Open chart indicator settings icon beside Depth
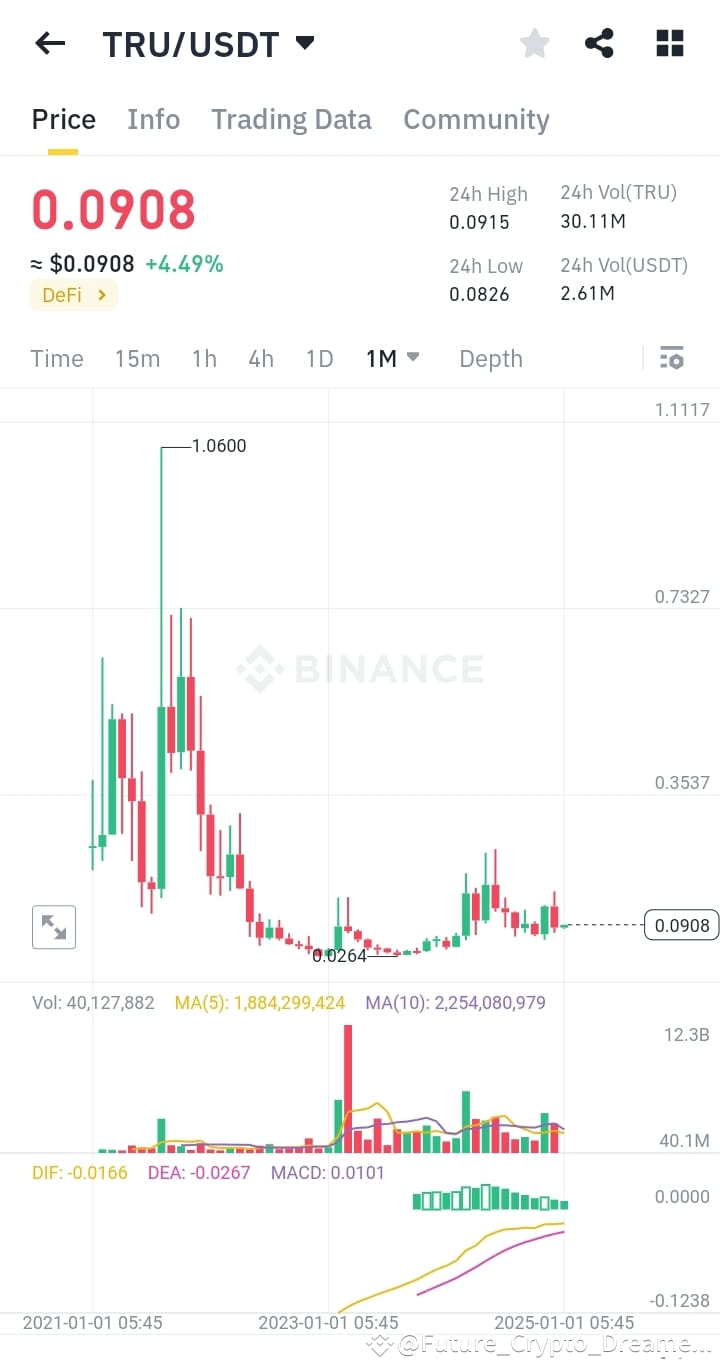The height and width of the screenshot is (1366, 720). point(671,357)
